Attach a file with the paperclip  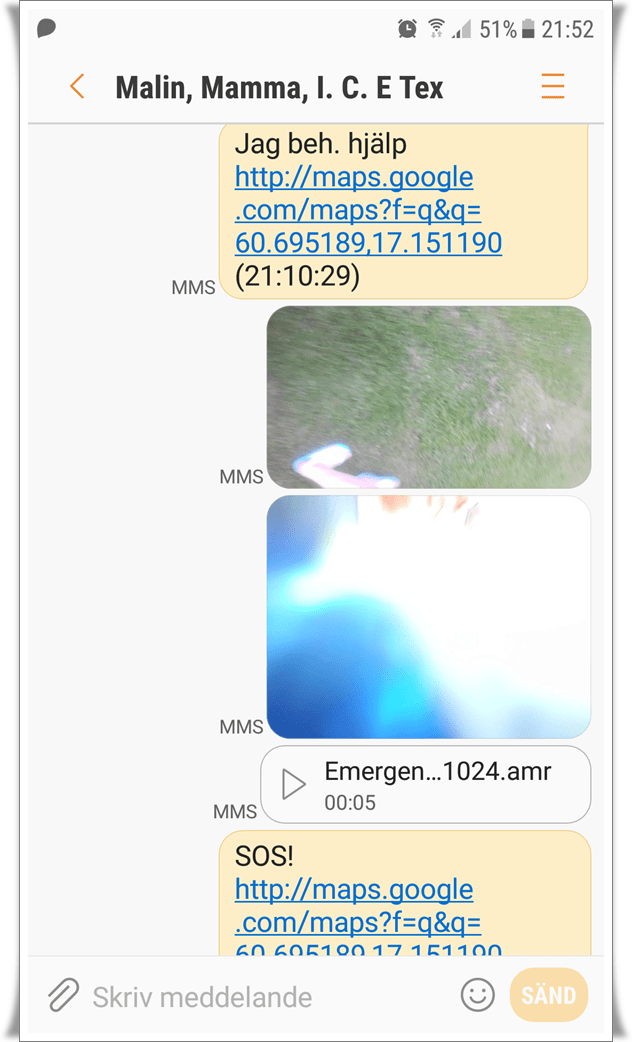click(x=63, y=995)
